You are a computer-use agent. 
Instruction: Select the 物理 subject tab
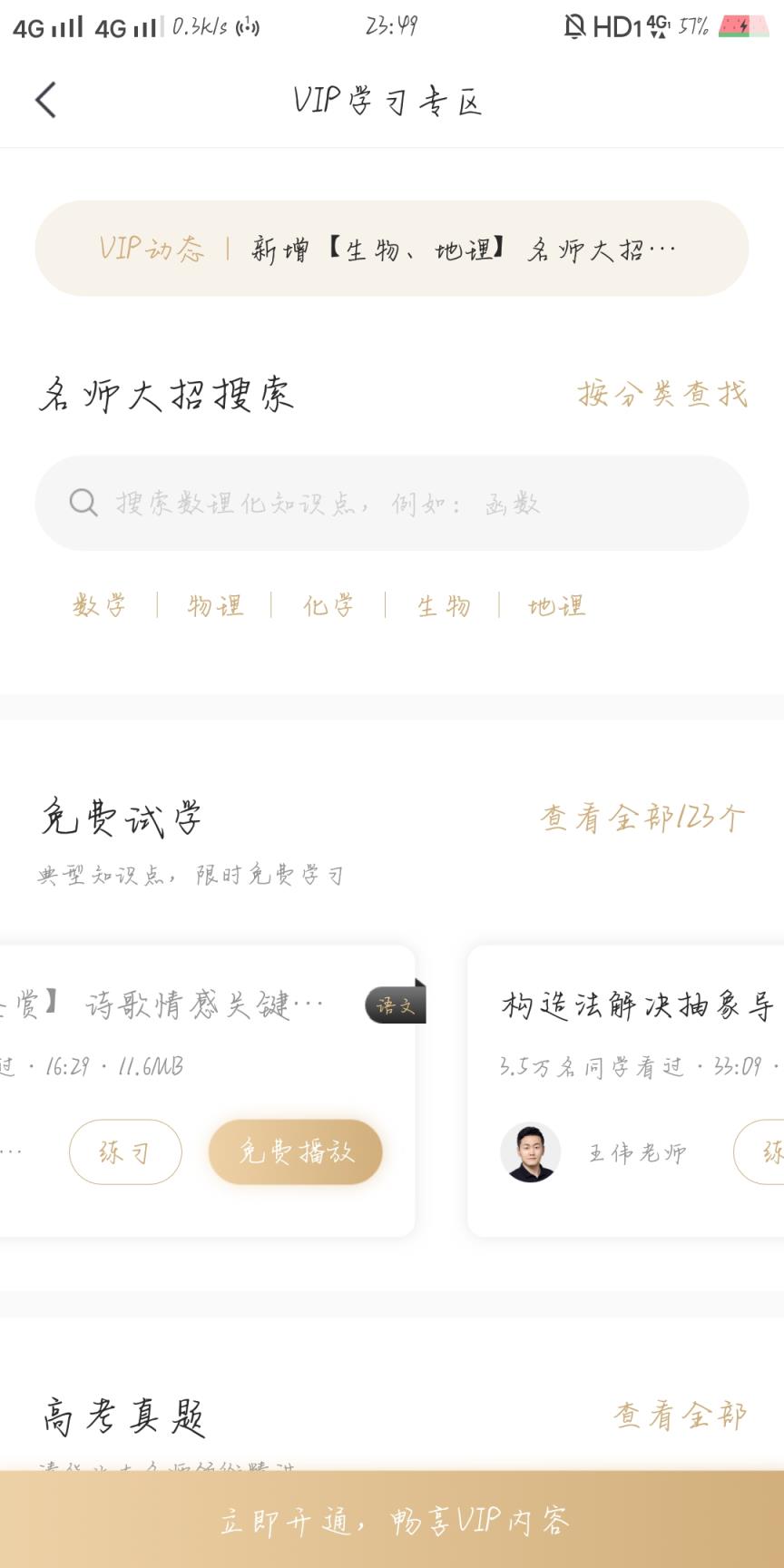[x=215, y=604]
